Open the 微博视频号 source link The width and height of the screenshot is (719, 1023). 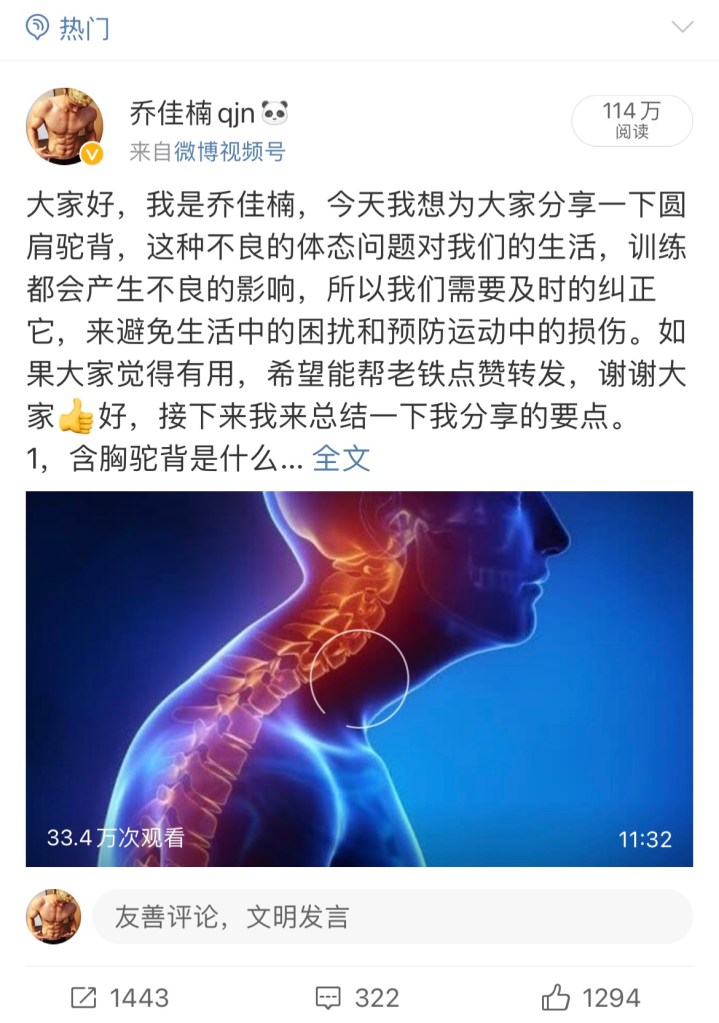(x=229, y=151)
